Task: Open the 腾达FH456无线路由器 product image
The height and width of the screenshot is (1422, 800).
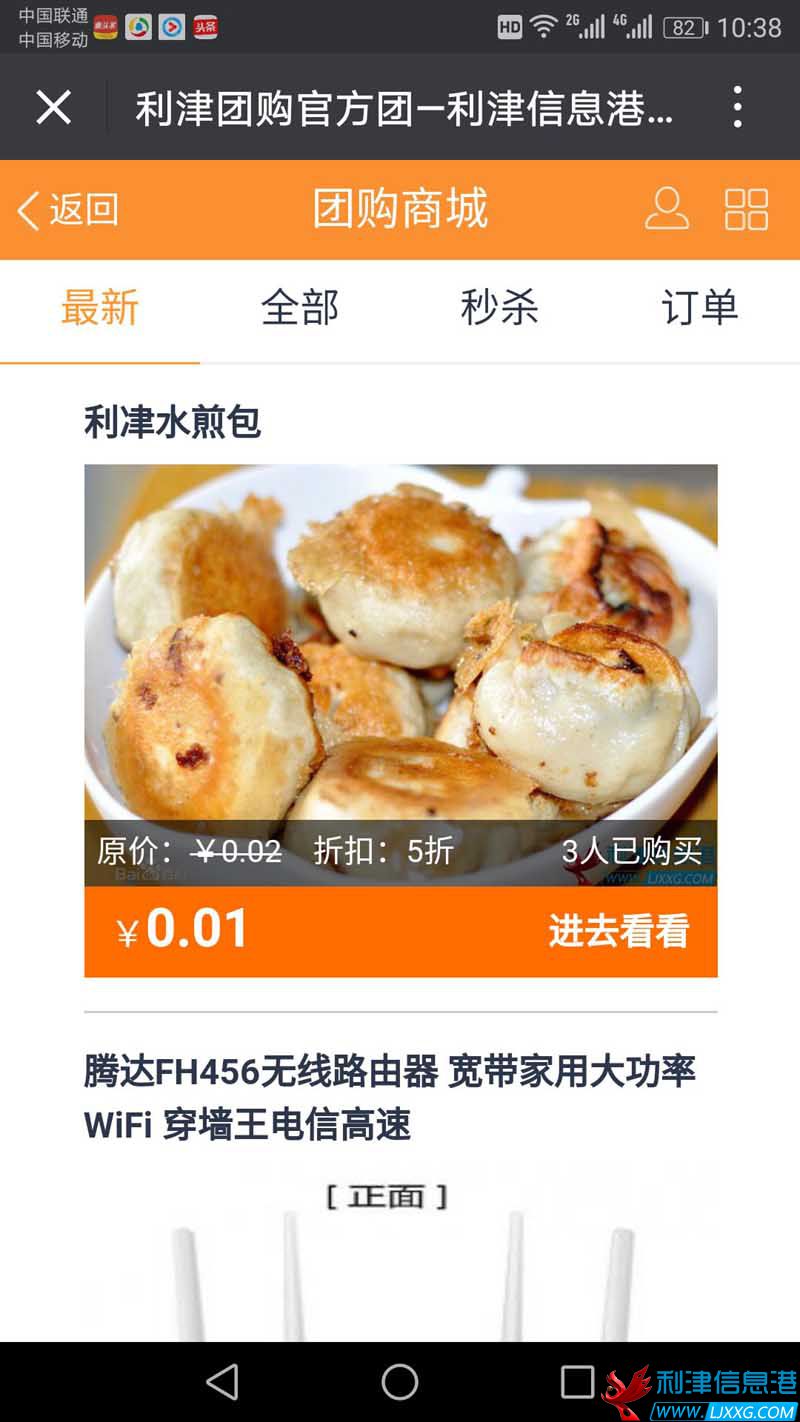Action: tap(400, 1260)
